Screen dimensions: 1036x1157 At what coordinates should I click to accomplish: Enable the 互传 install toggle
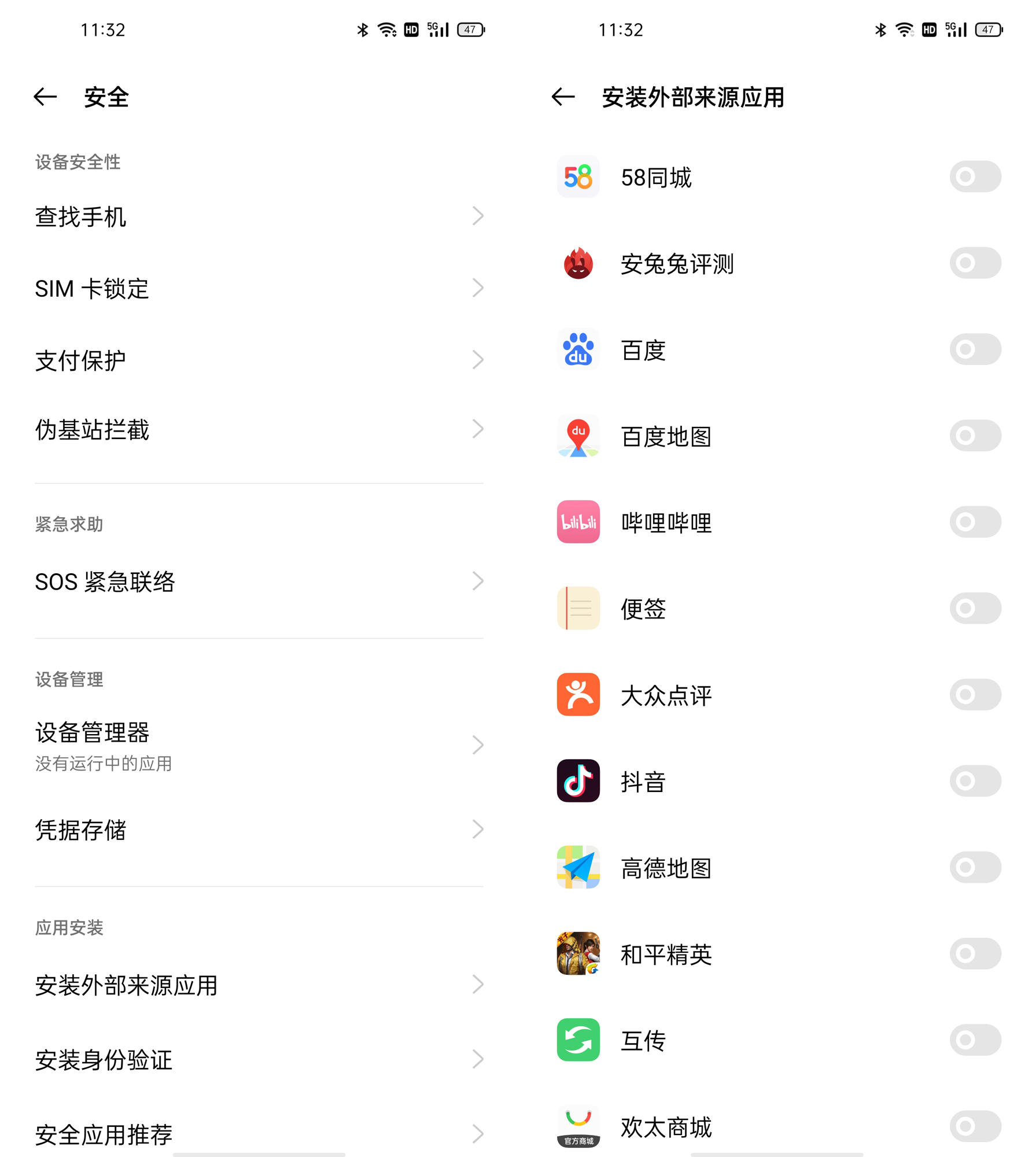975,1040
